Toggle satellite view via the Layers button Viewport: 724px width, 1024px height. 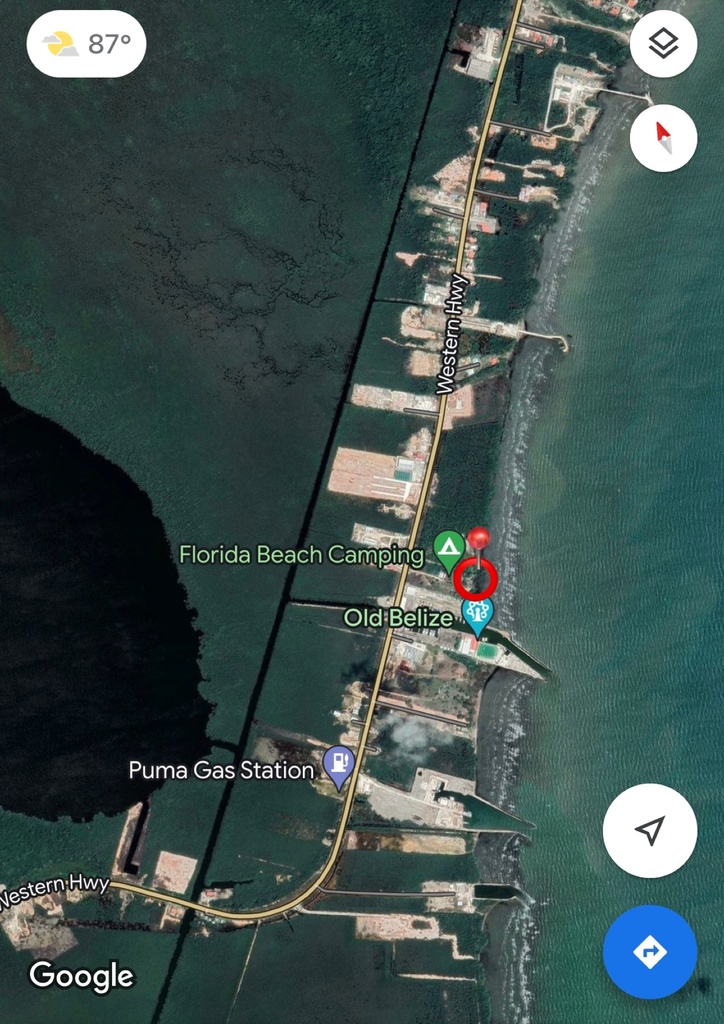662,43
